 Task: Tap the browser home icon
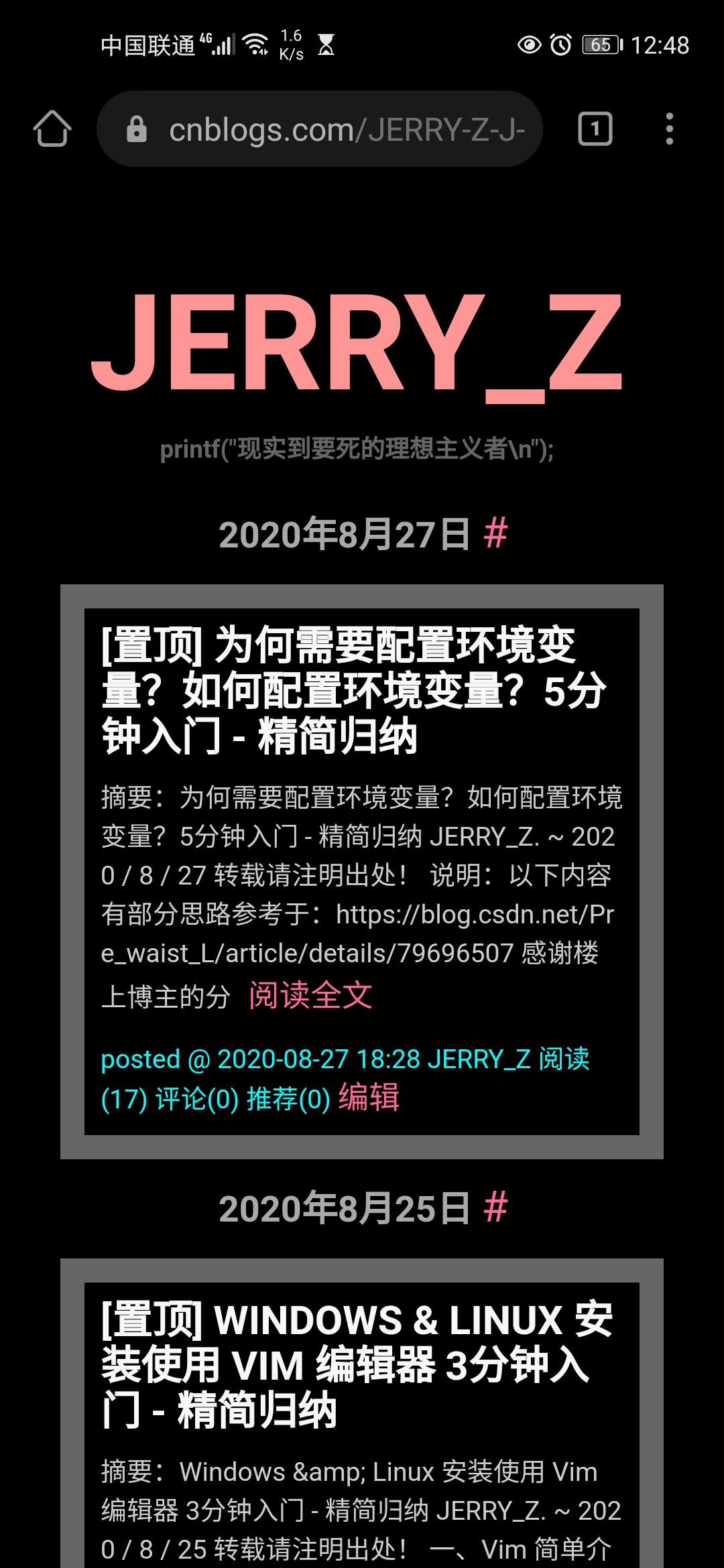[52, 129]
